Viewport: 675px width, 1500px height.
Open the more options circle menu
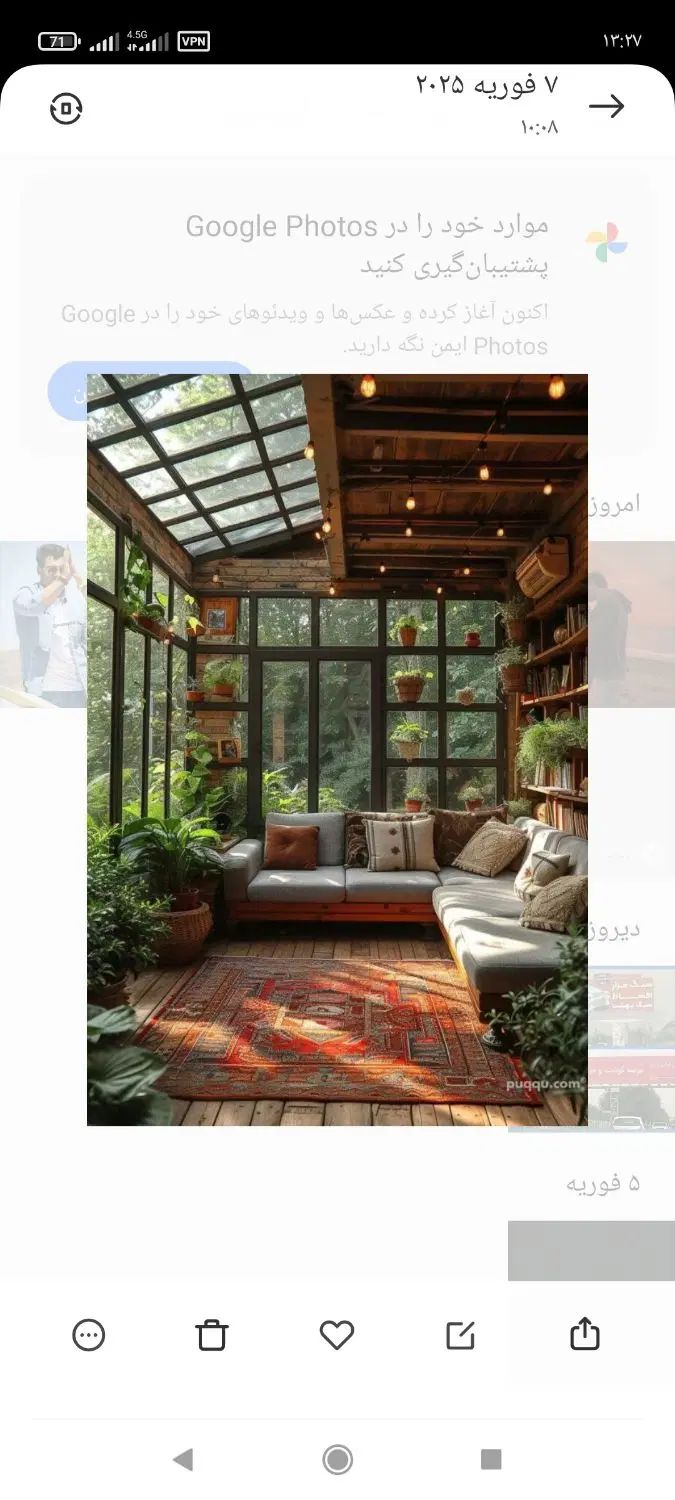click(x=89, y=1334)
